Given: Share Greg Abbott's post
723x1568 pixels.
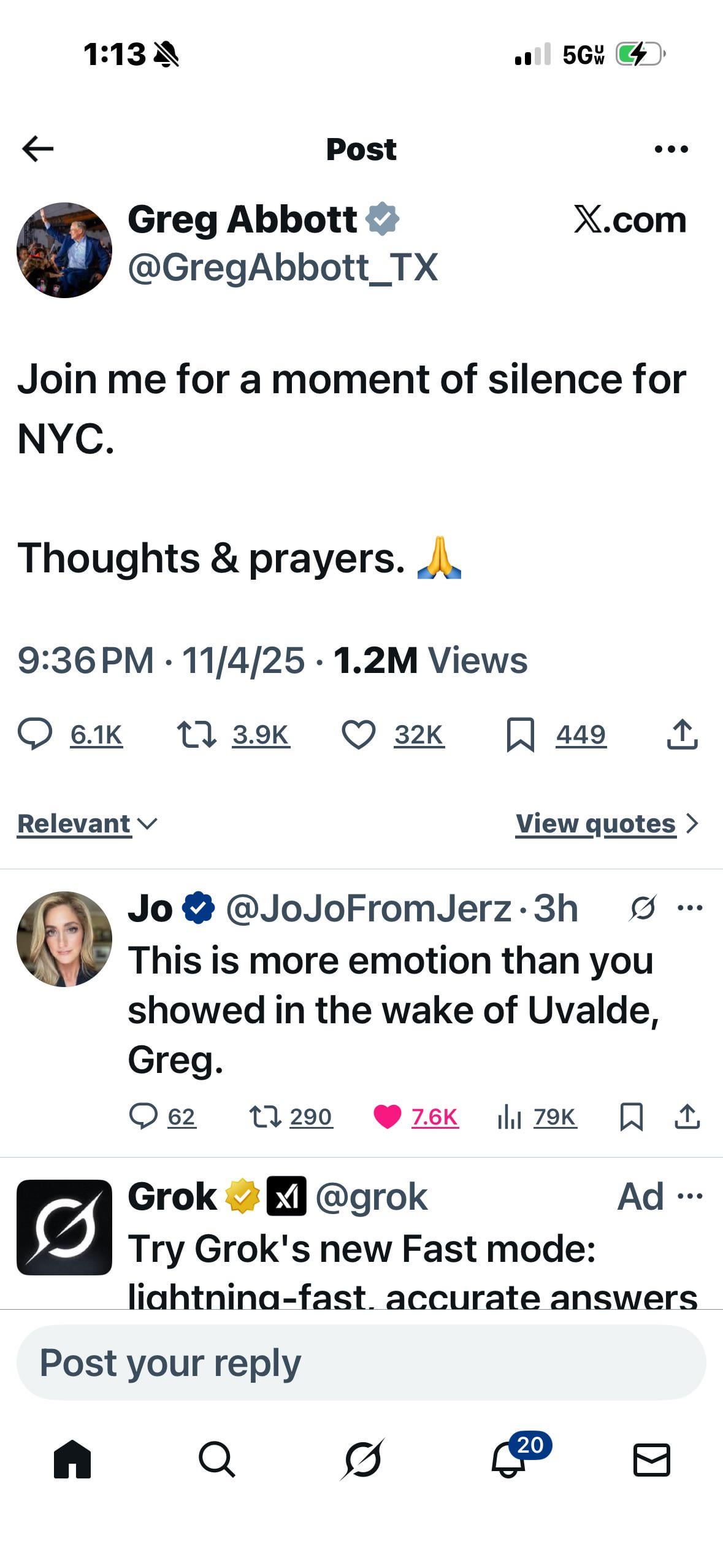Looking at the screenshot, I should [682, 734].
